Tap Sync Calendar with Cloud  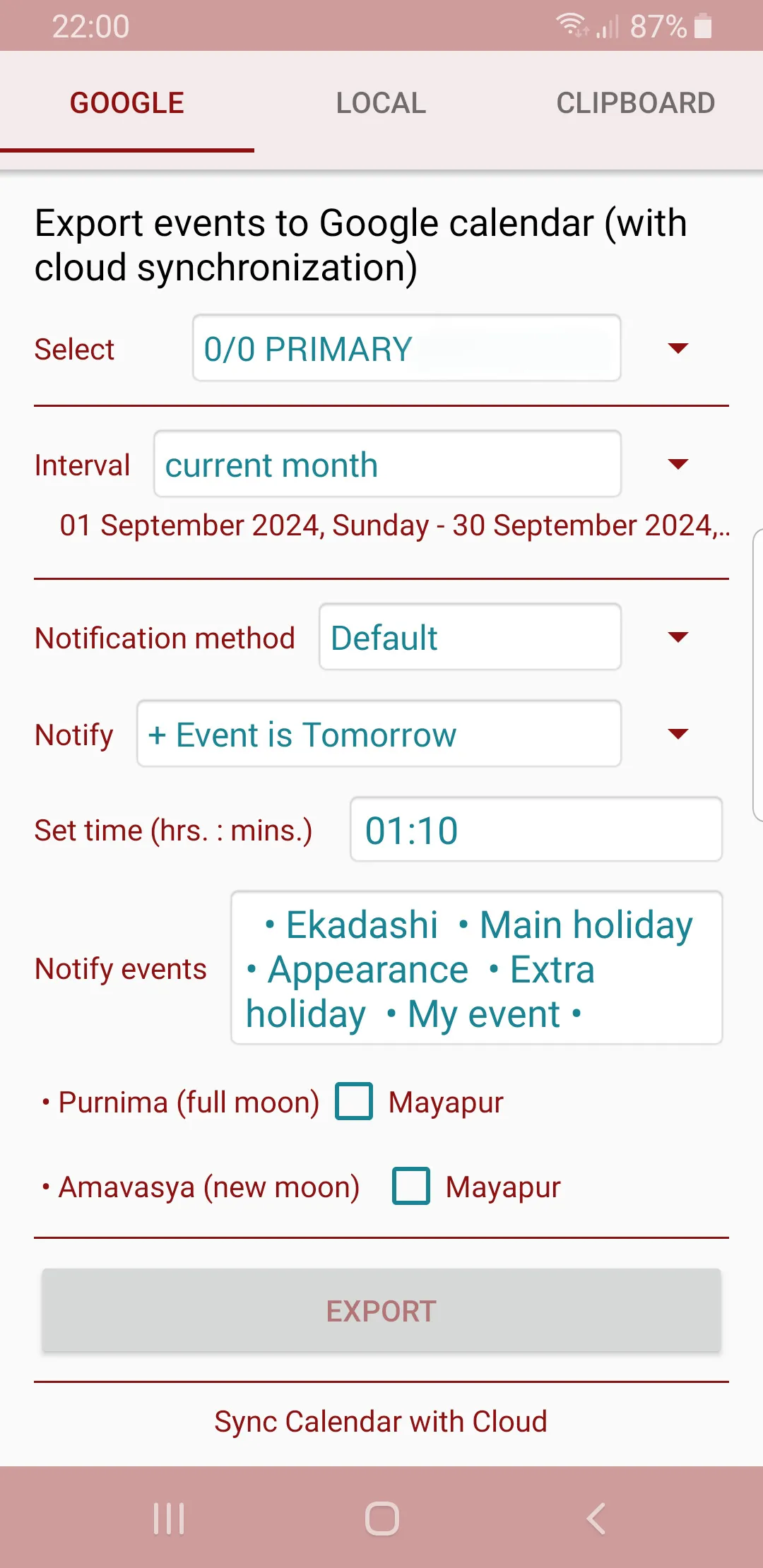tap(380, 1420)
